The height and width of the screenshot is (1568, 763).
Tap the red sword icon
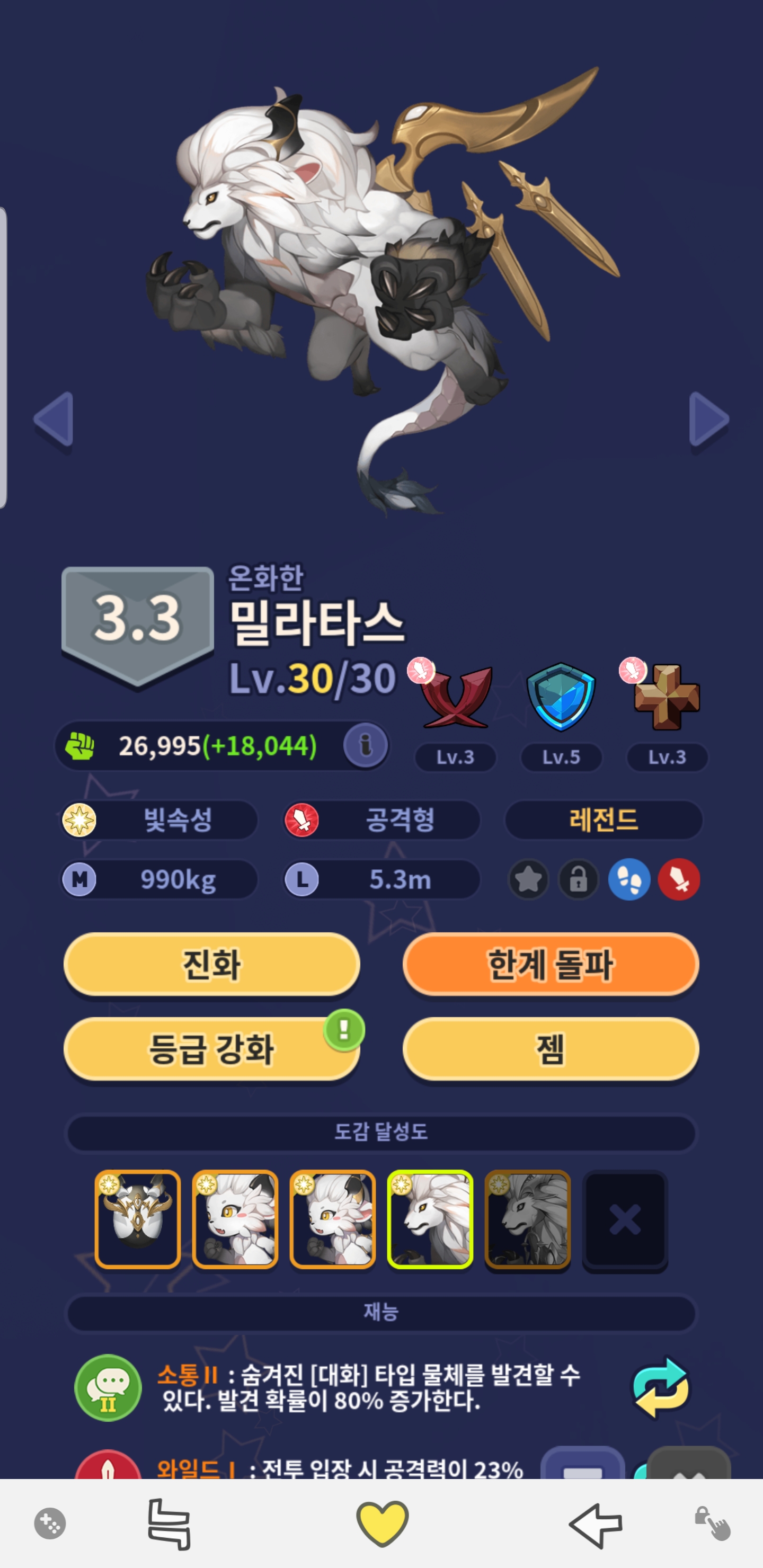[679, 879]
